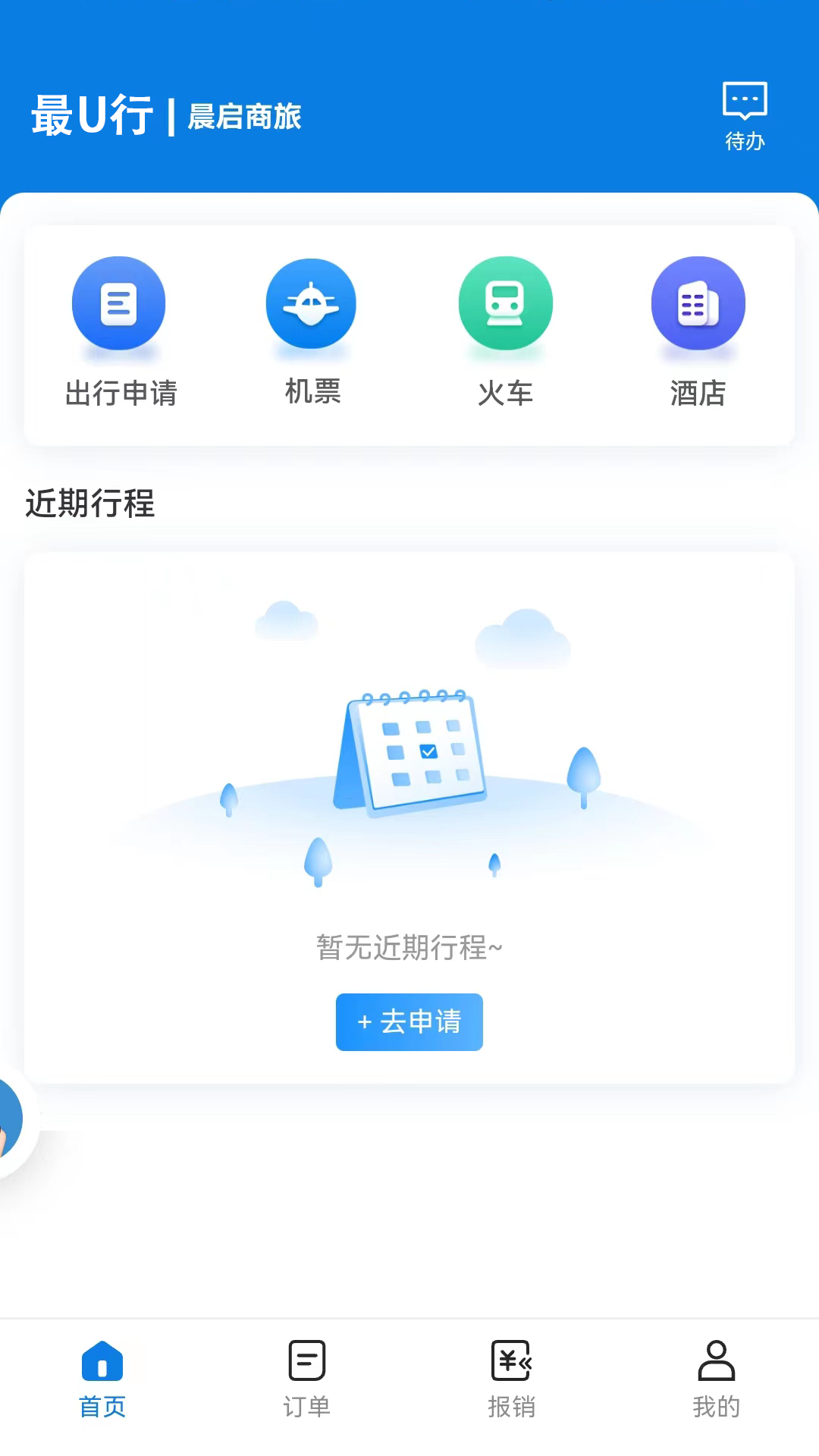Image resolution: width=819 pixels, height=1456 pixels.
Task: Tap the person icon above 我的
Action: coord(715,1361)
